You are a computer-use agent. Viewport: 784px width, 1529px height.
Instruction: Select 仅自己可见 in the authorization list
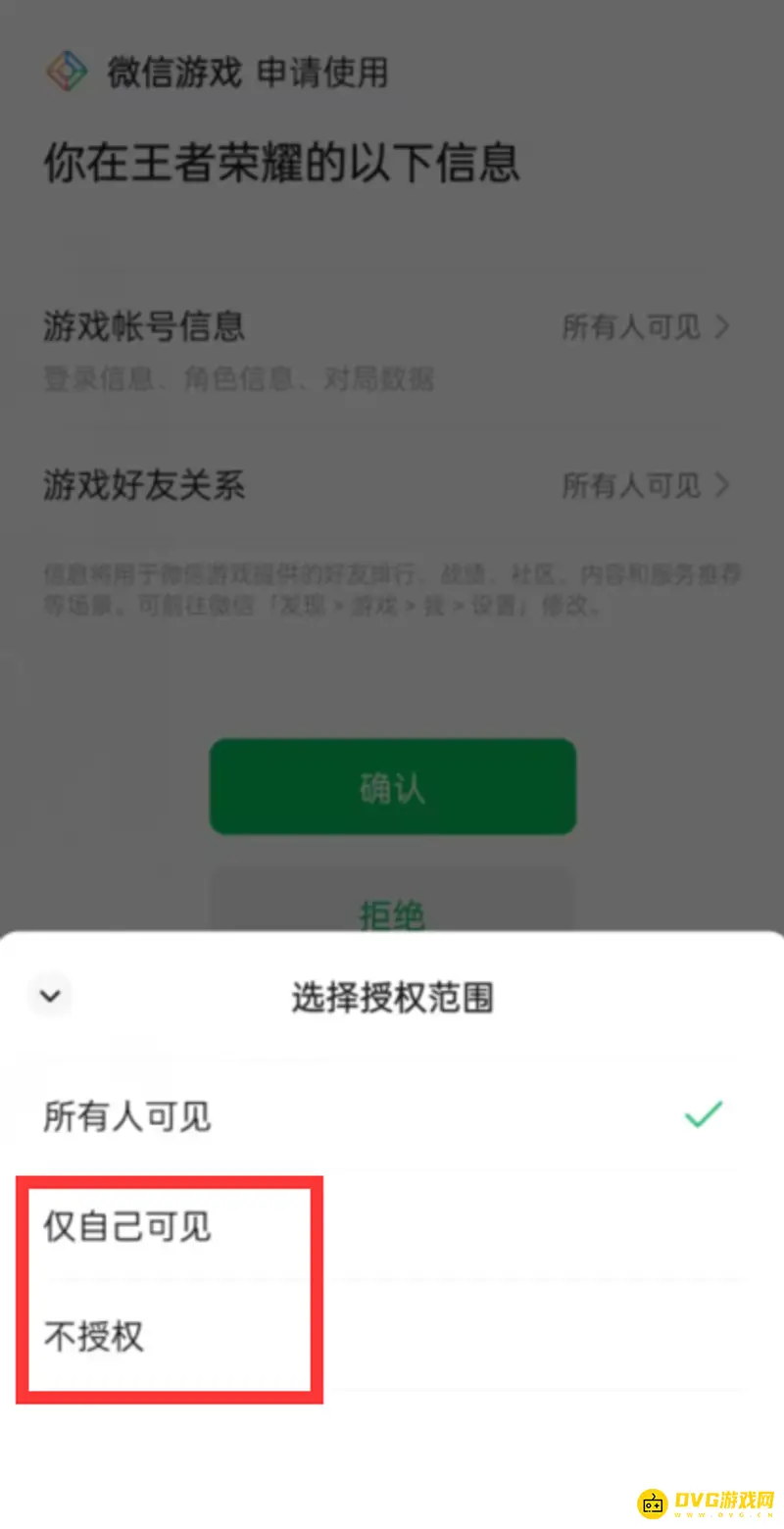[125, 1227]
